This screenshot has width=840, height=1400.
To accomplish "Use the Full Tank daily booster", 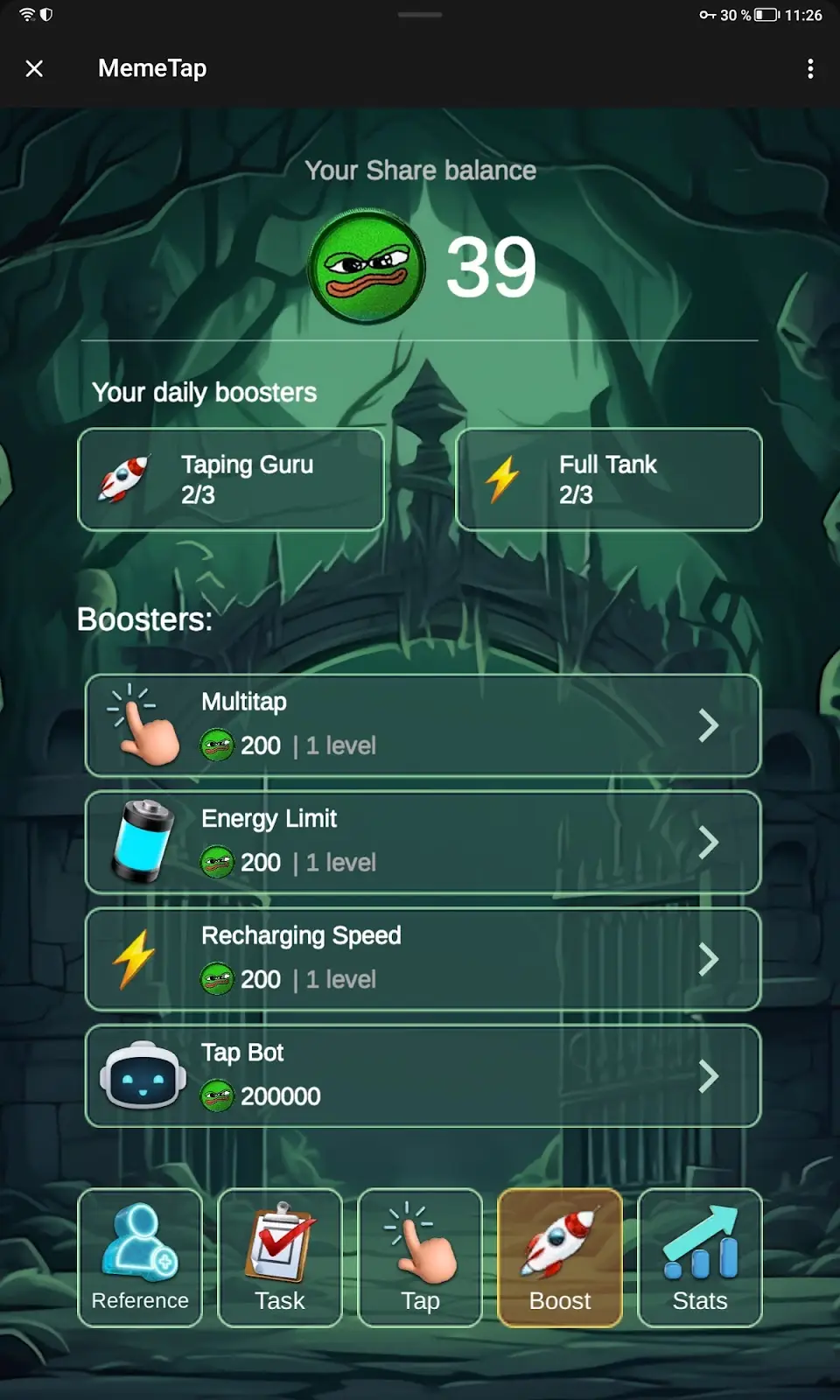I will pyautogui.click(x=609, y=479).
